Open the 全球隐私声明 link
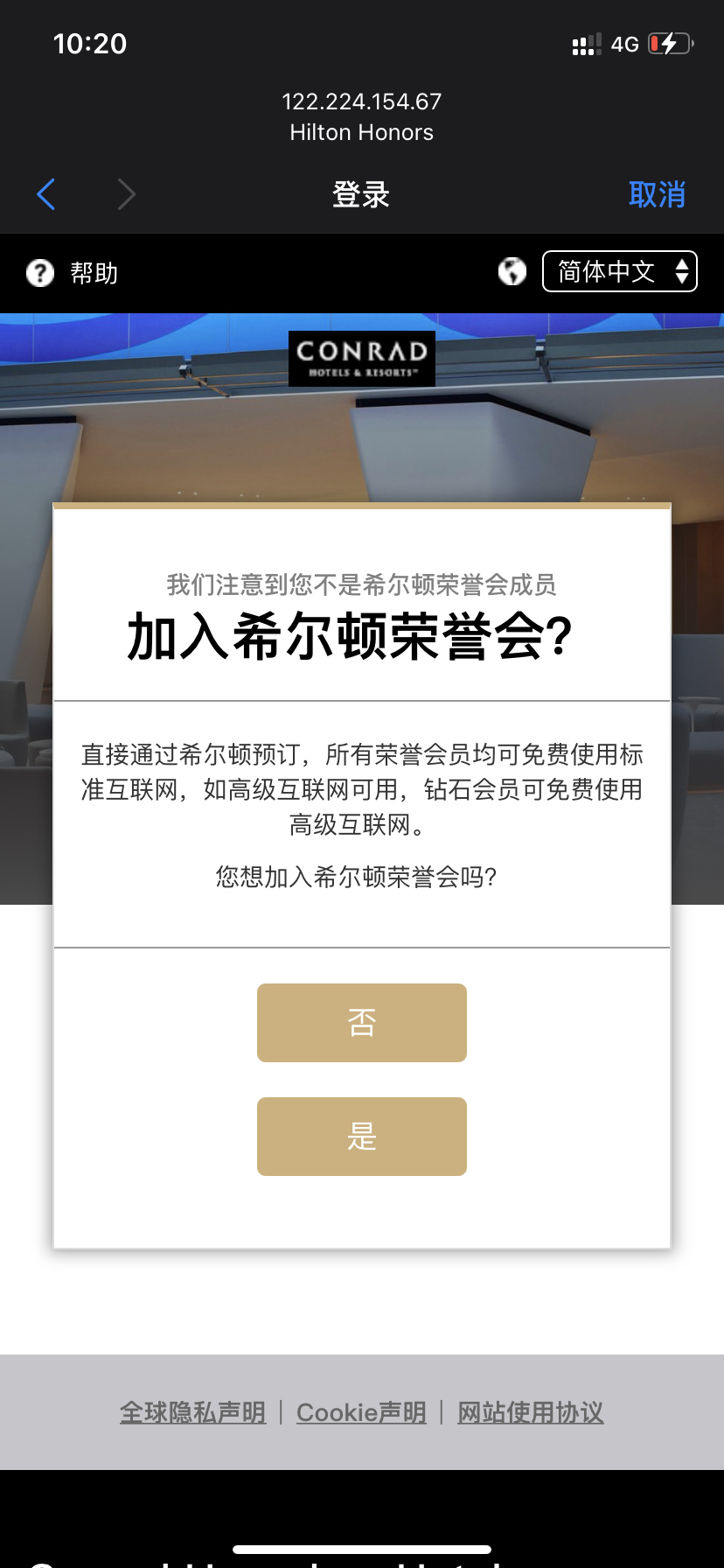The image size is (724, 1568). tap(192, 1412)
